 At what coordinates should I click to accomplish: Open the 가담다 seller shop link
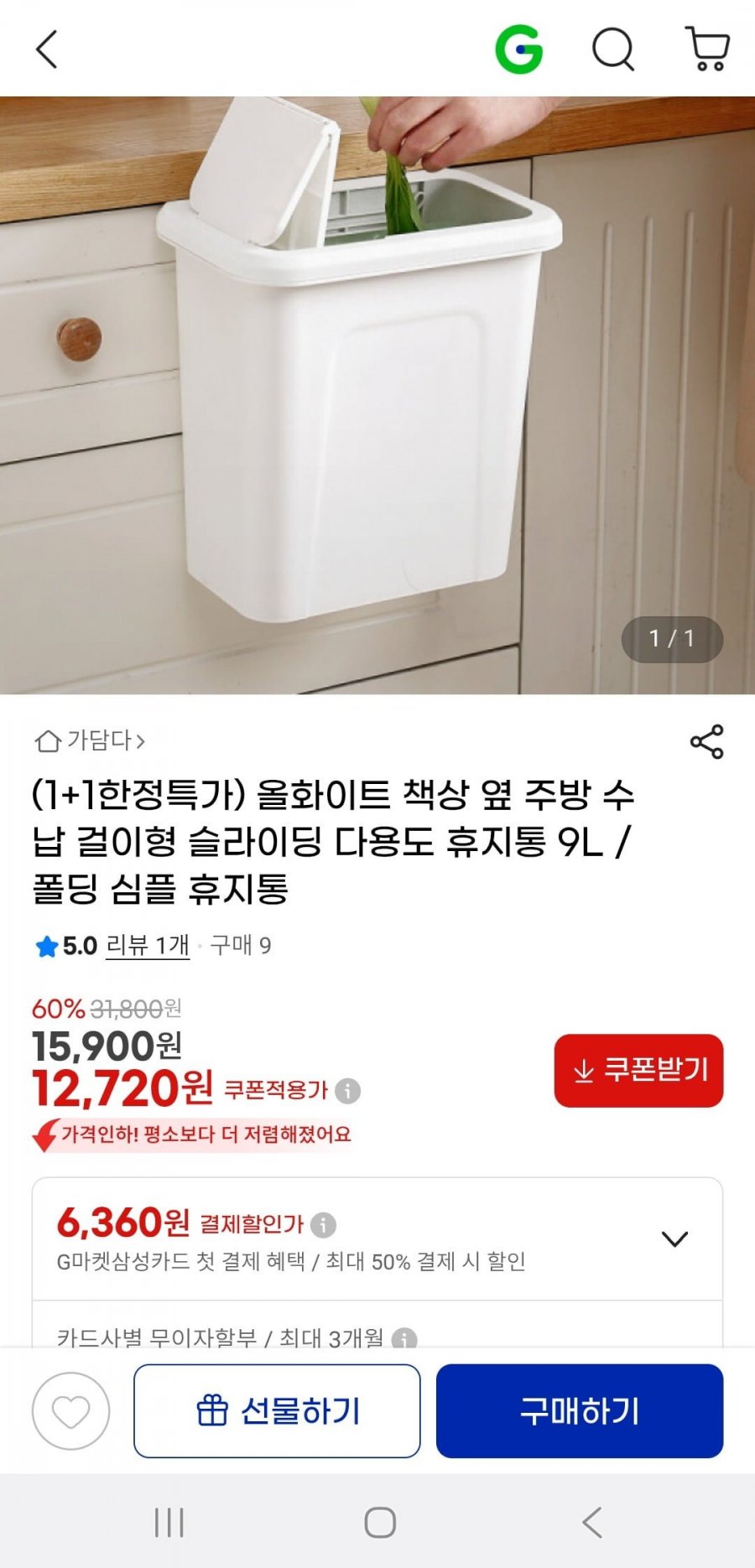(x=91, y=740)
